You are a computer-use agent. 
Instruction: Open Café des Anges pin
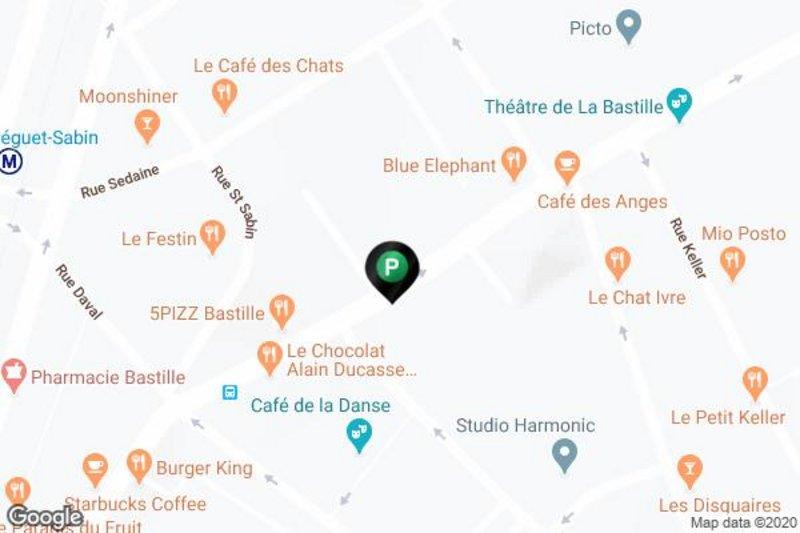567,161
